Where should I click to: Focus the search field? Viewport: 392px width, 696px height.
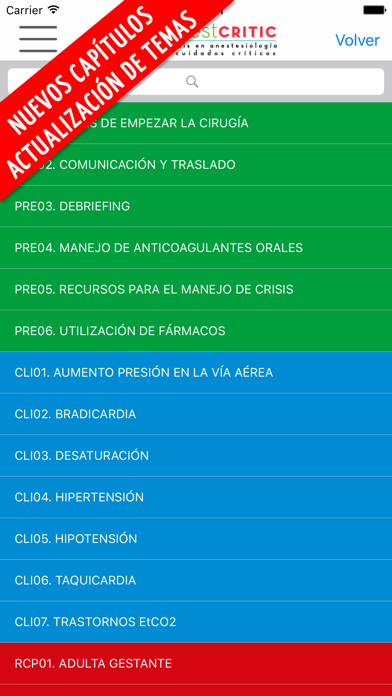(x=196, y=81)
